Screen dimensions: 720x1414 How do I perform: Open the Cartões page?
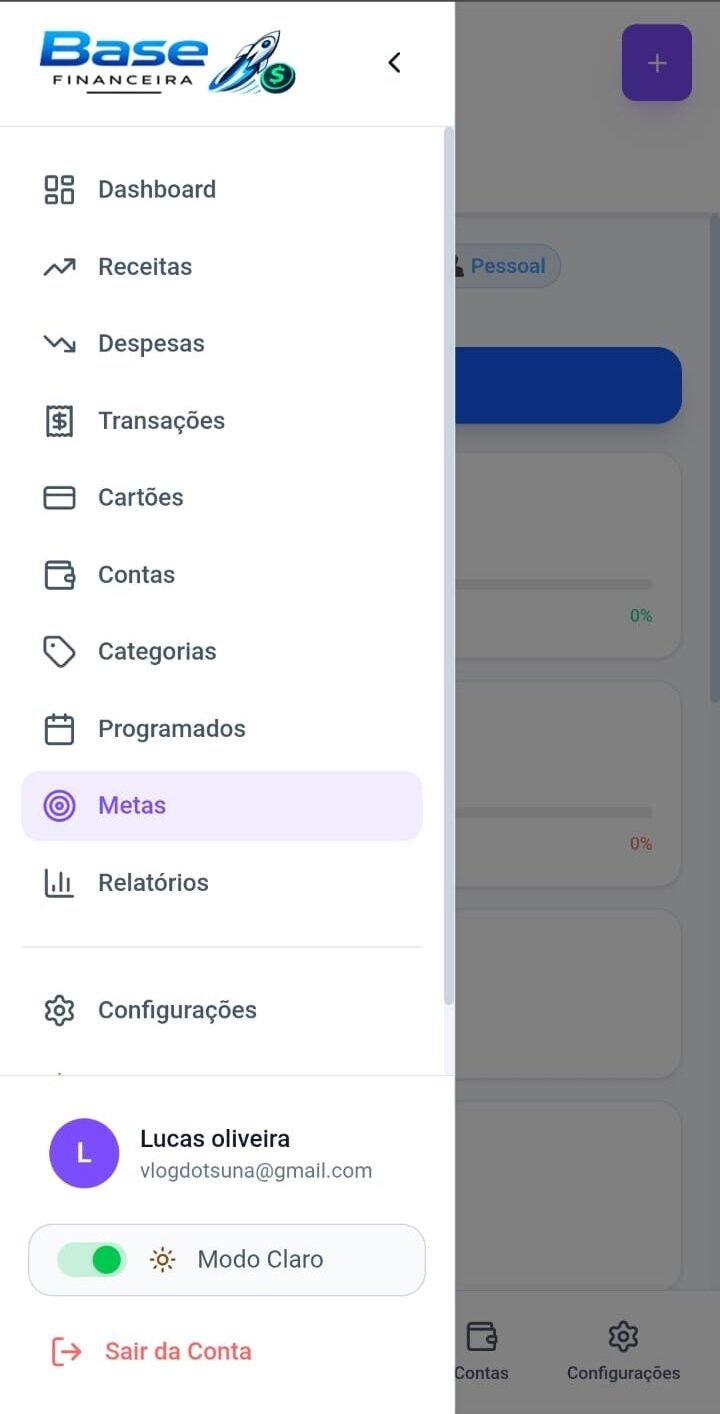140,498
